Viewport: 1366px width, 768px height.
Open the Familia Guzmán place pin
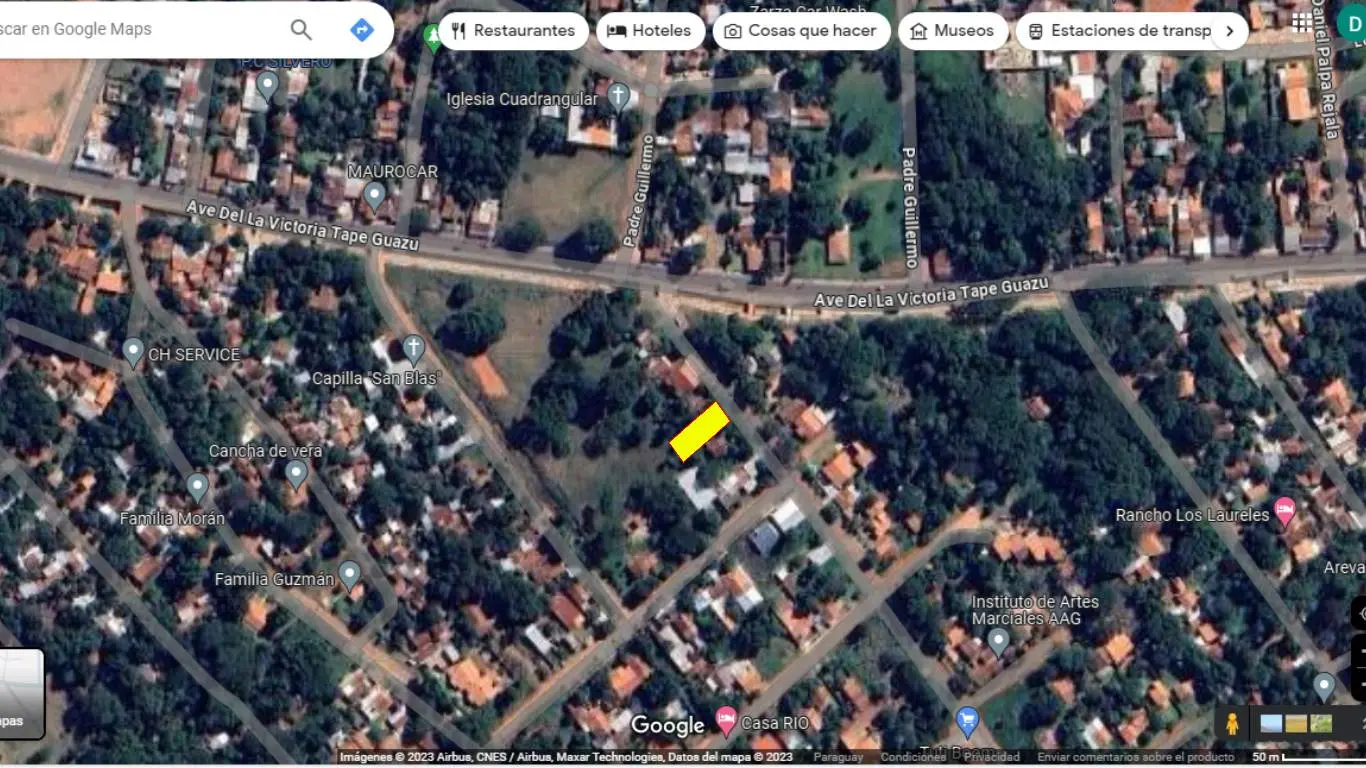349,574
